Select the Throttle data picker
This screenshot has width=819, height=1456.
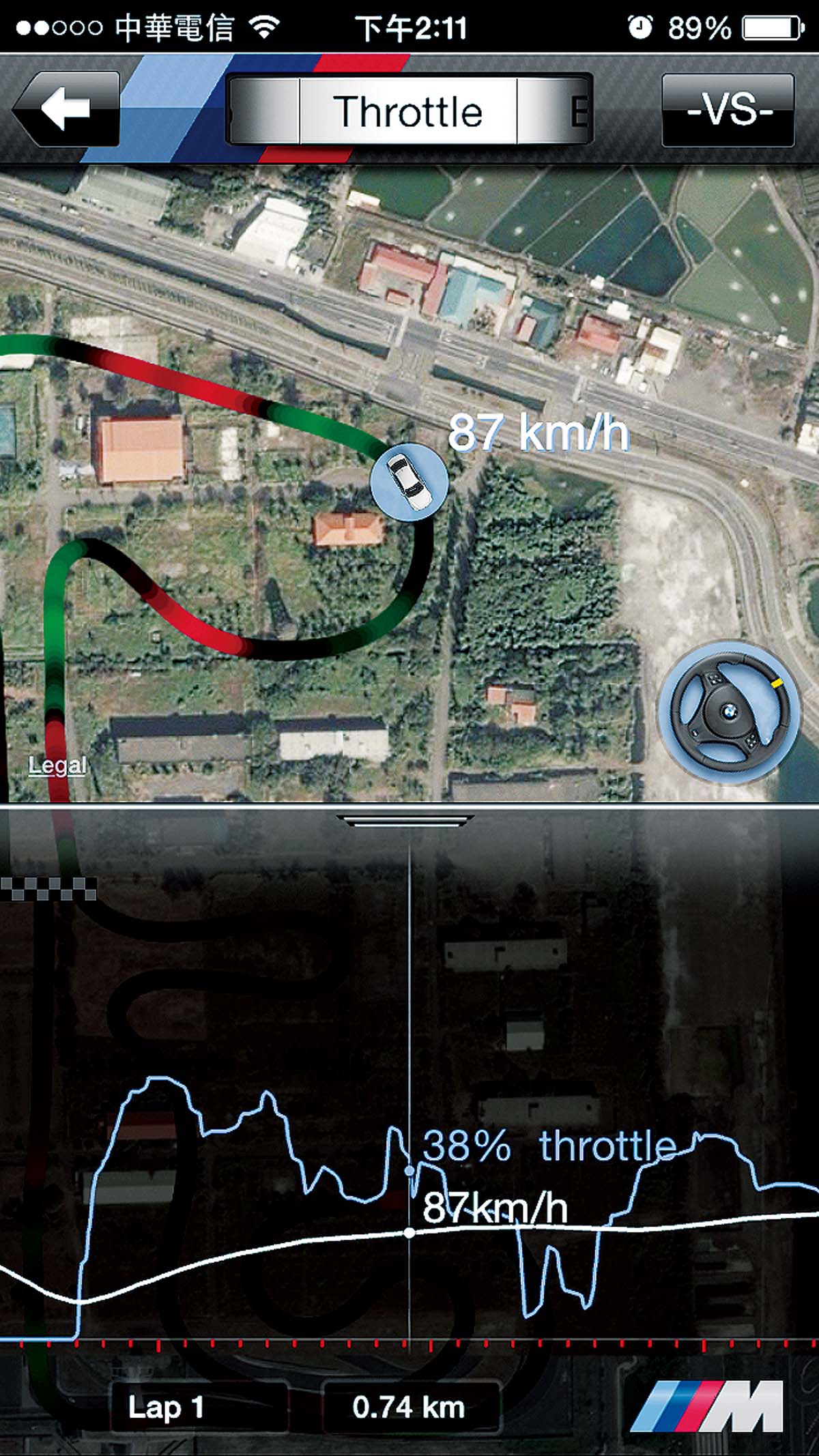pos(408,111)
